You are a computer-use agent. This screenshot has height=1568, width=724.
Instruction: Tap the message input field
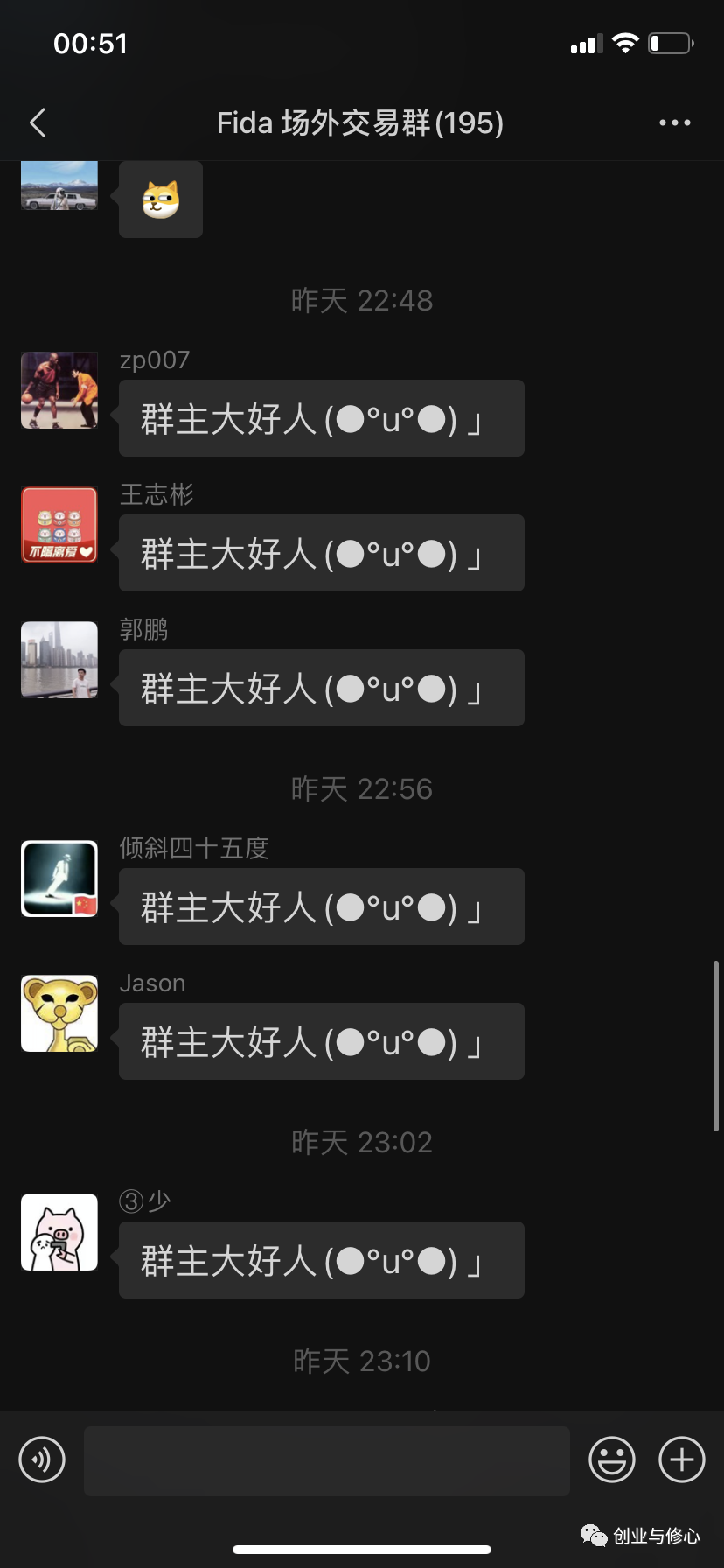click(326, 1459)
